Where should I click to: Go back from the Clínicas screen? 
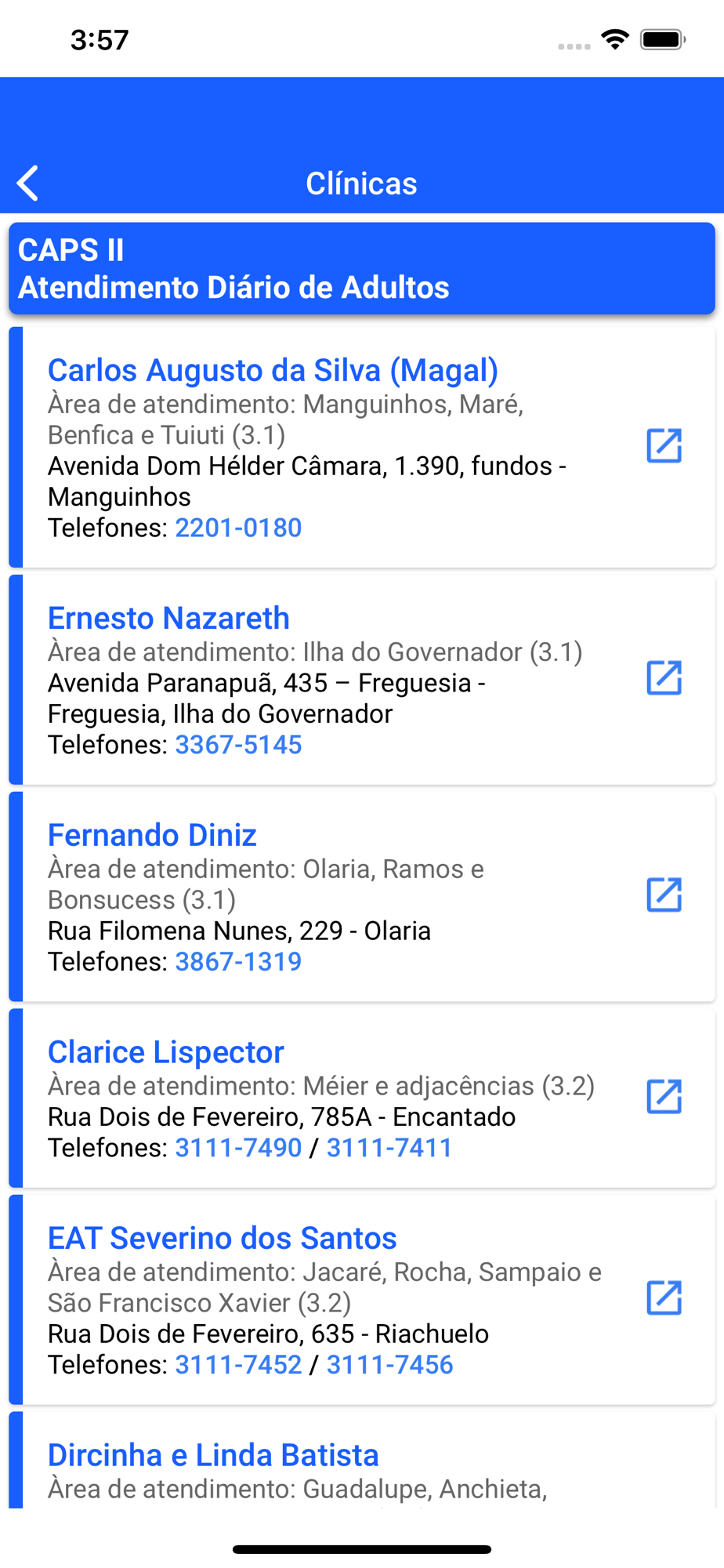click(x=28, y=183)
